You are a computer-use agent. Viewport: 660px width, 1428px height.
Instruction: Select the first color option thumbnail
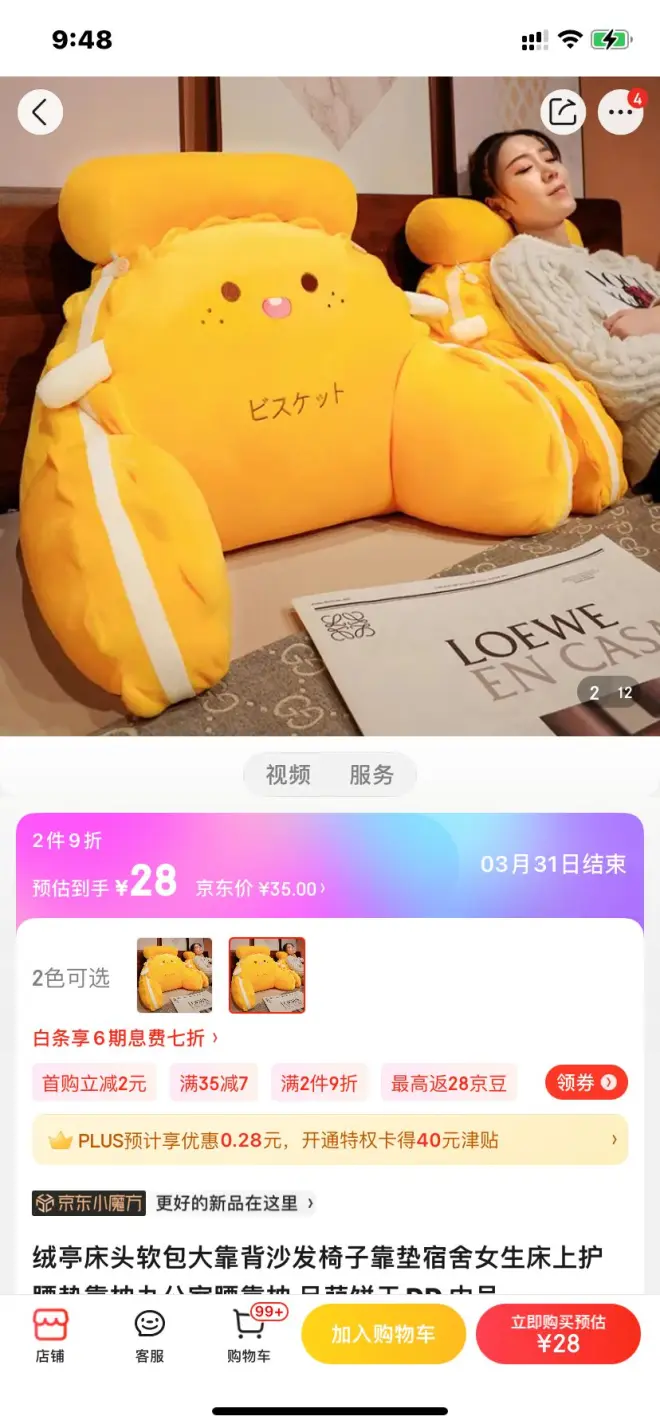click(x=174, y=976)
